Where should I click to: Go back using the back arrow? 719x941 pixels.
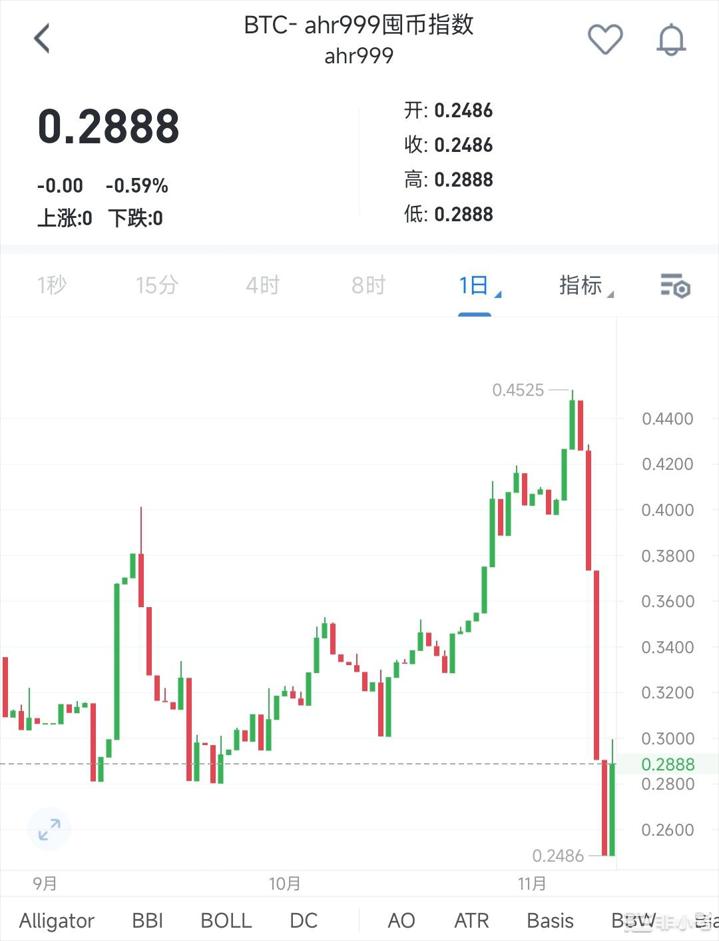(x=41, y=39)
